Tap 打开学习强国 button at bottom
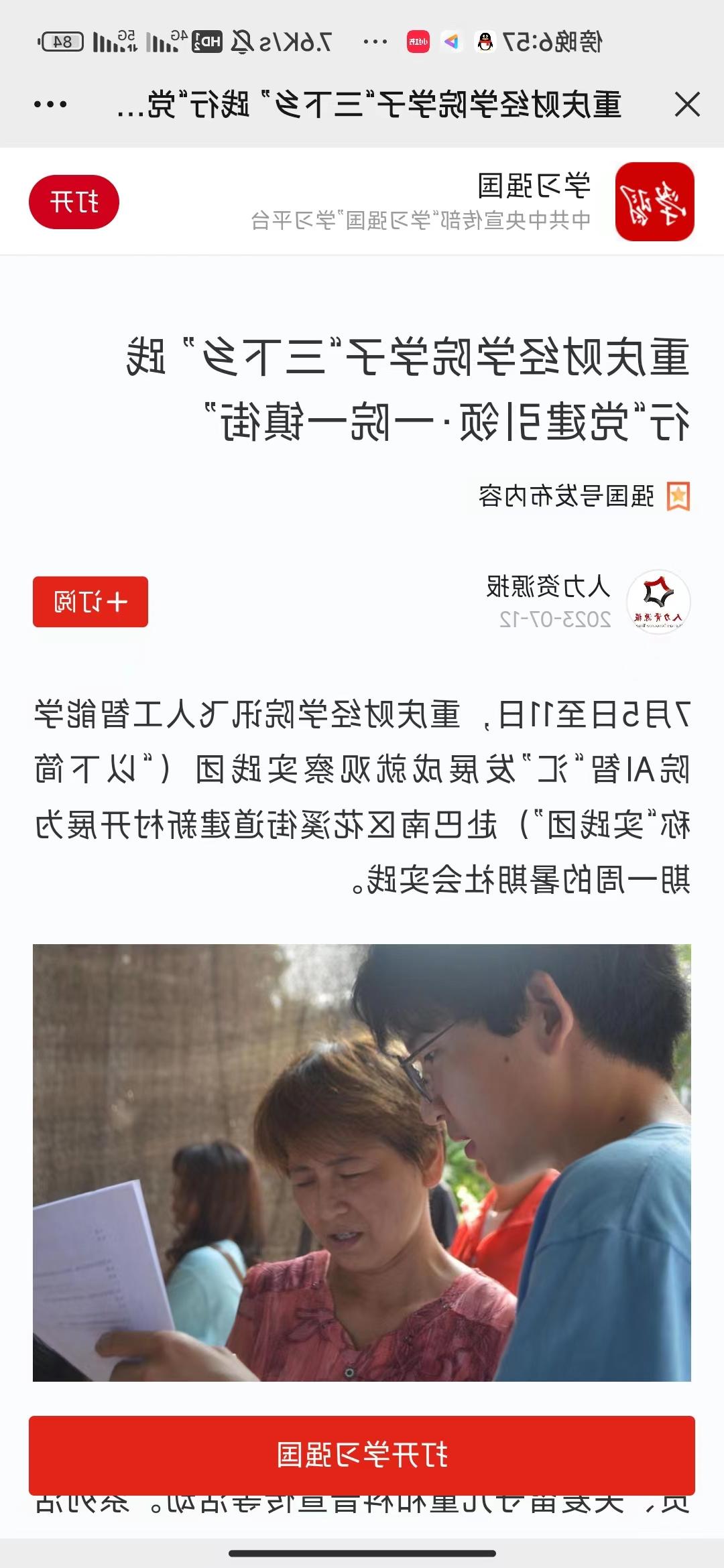724x1568 pixels. 362,1455
